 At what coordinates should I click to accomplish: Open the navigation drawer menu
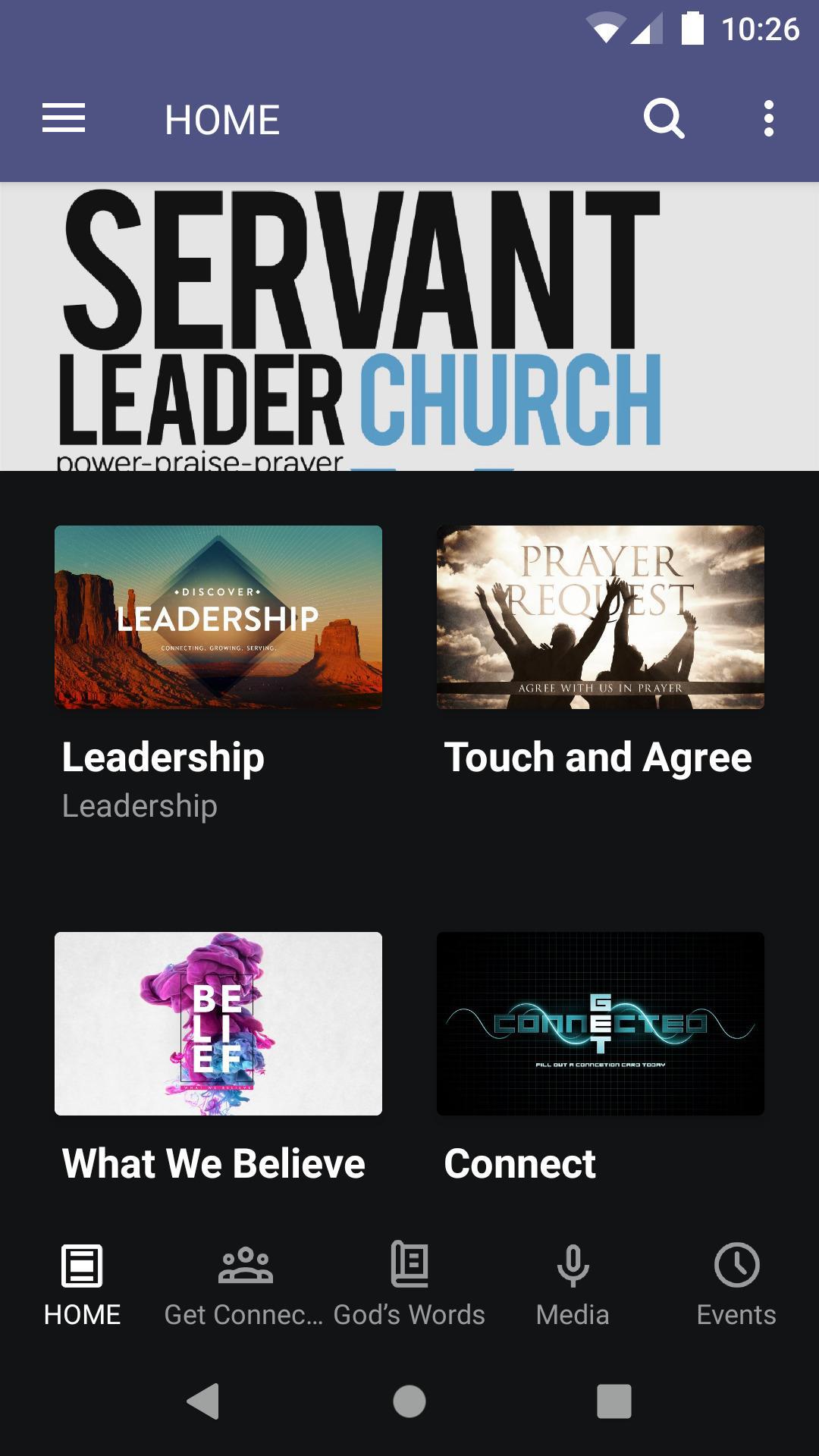(63, 118)
